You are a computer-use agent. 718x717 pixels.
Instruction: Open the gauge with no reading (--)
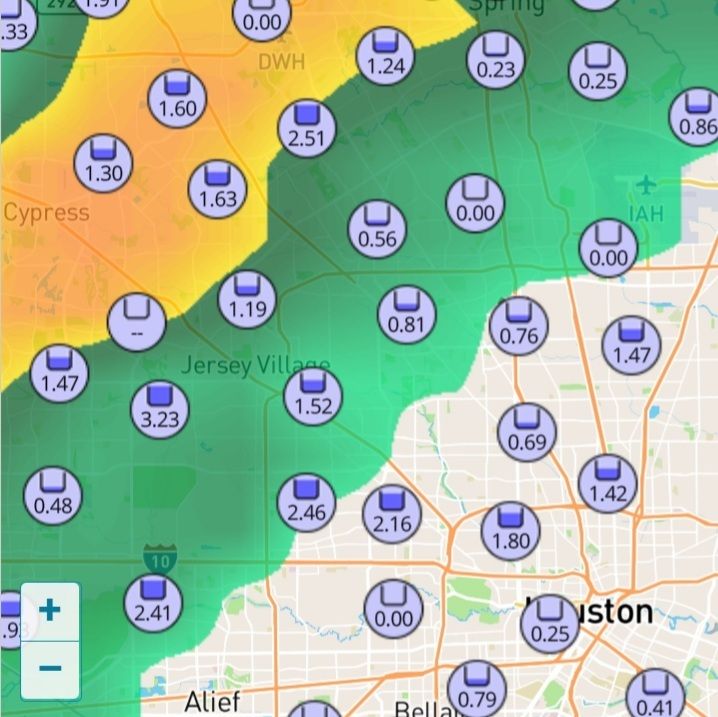(x=136, y=321)
